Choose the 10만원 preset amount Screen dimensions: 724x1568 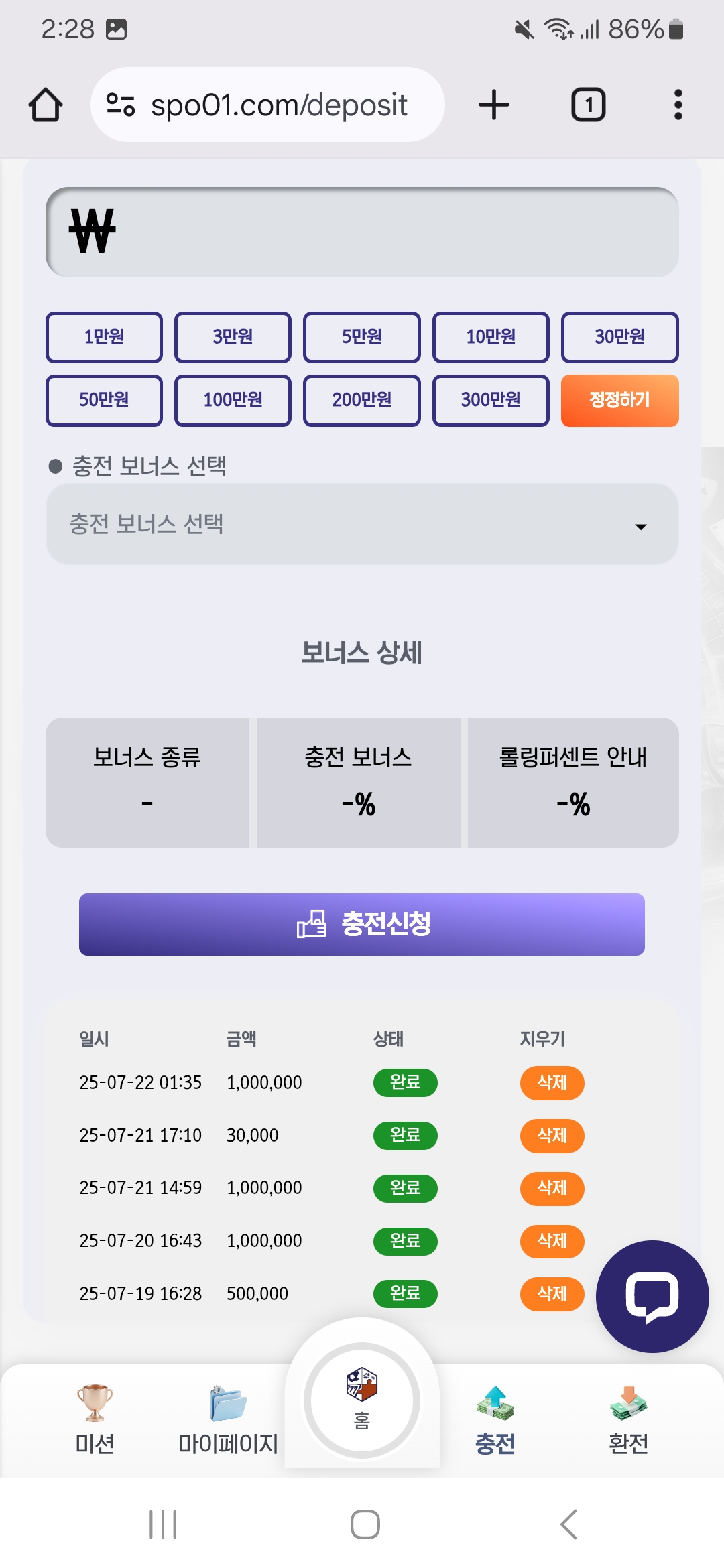point(491,337)
